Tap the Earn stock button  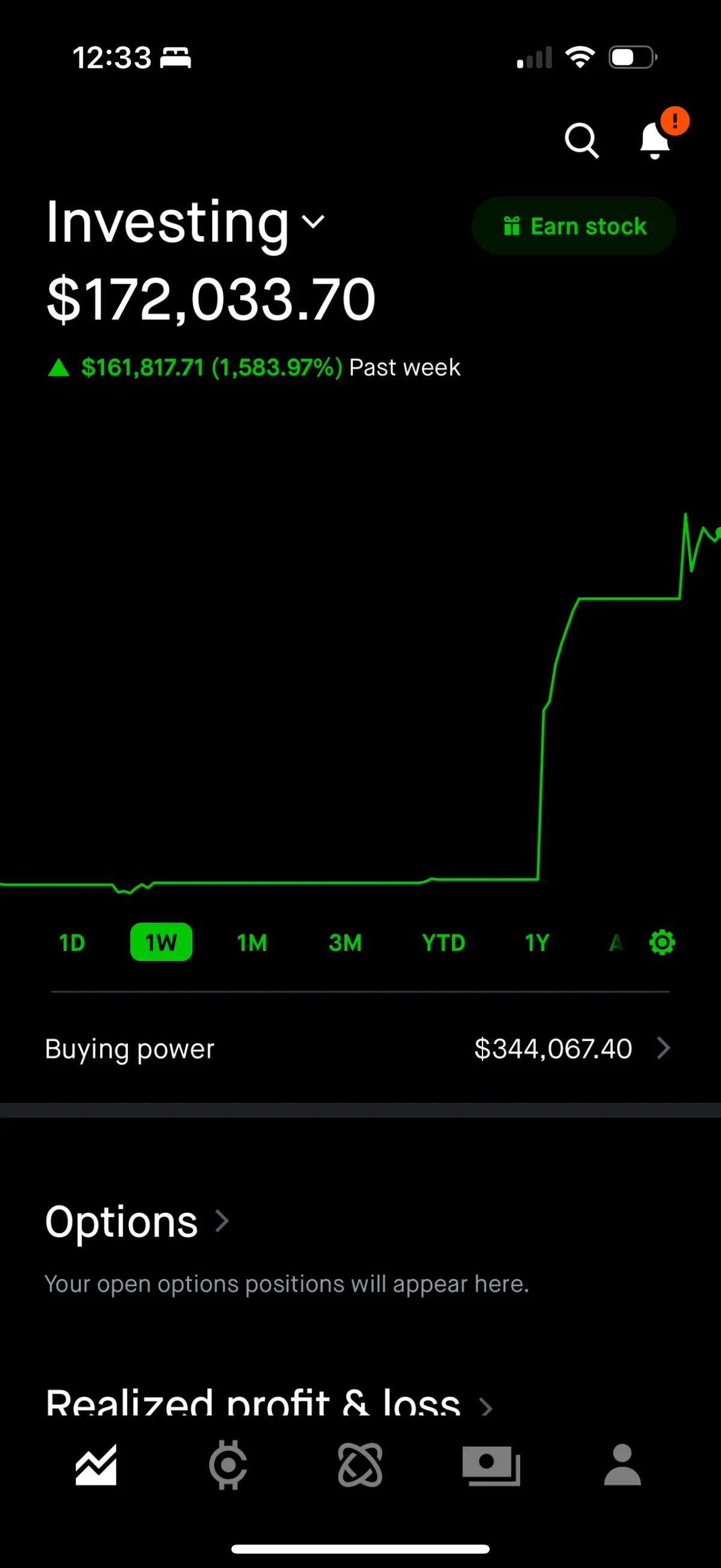tap(573, 226)
